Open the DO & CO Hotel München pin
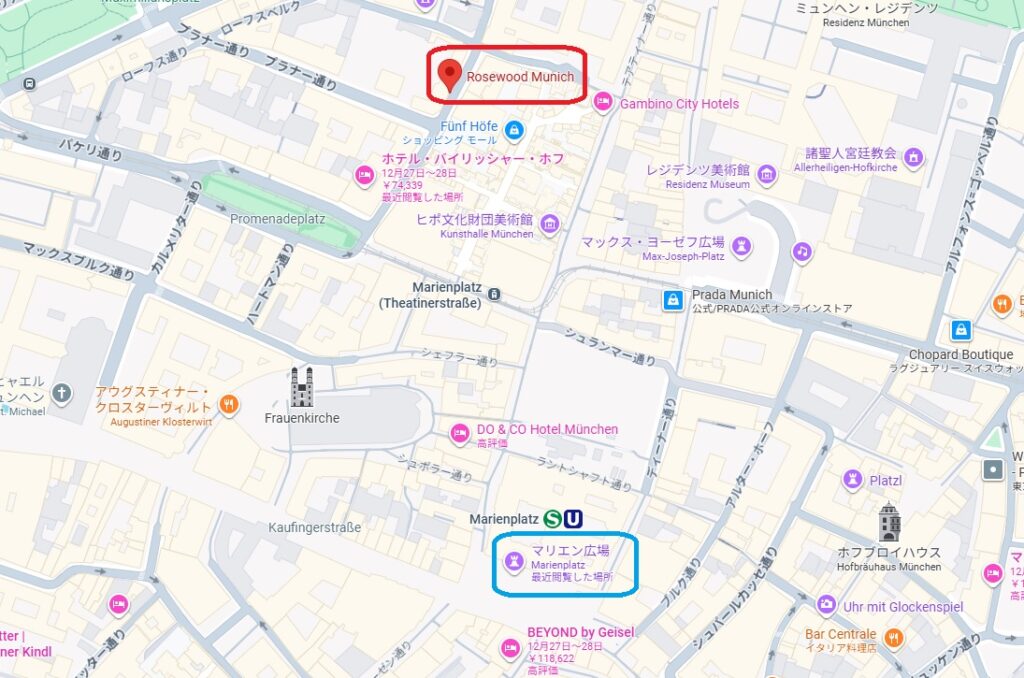Screen dimensions: 1024x678 tap(460, 433)
